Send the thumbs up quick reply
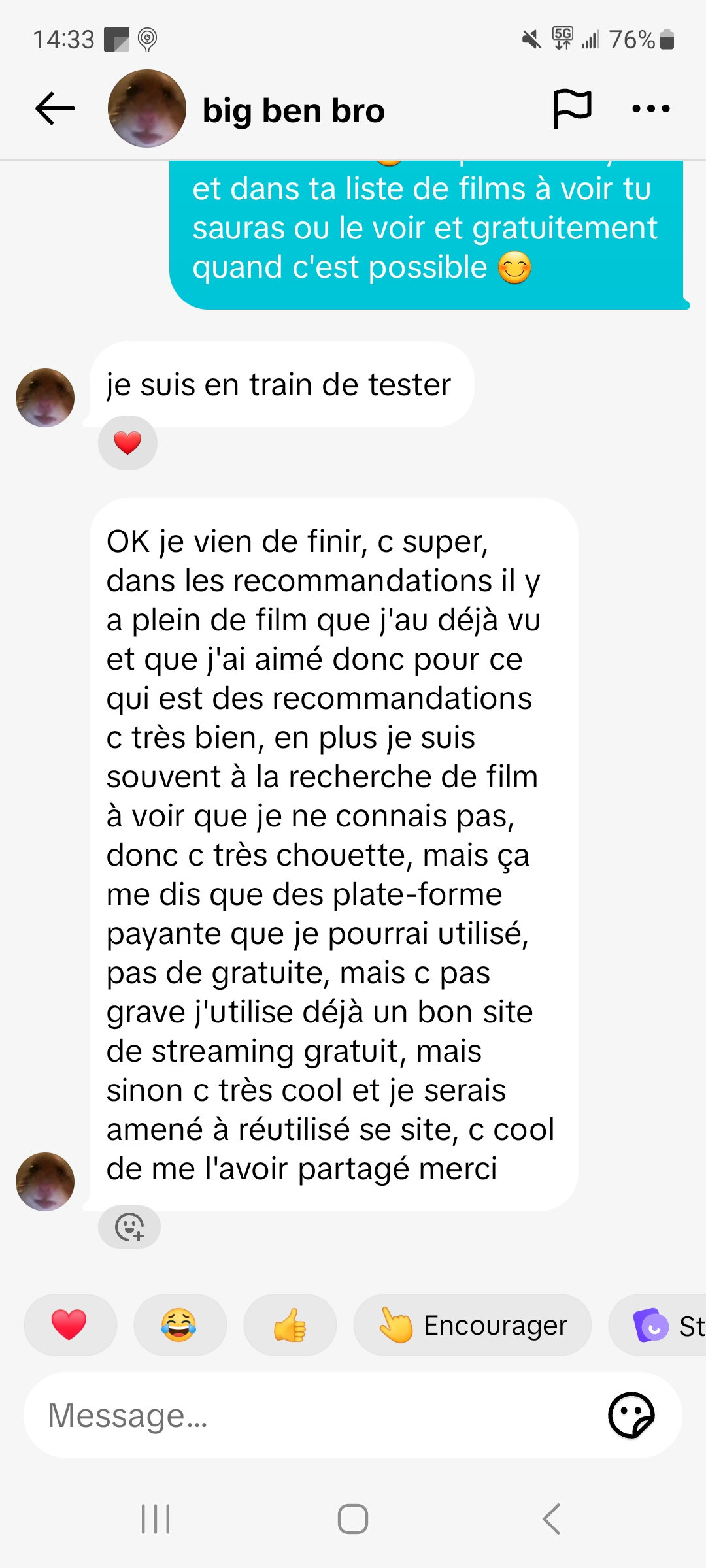Viewport: 706px width, 1568px height. point(290,1325)
